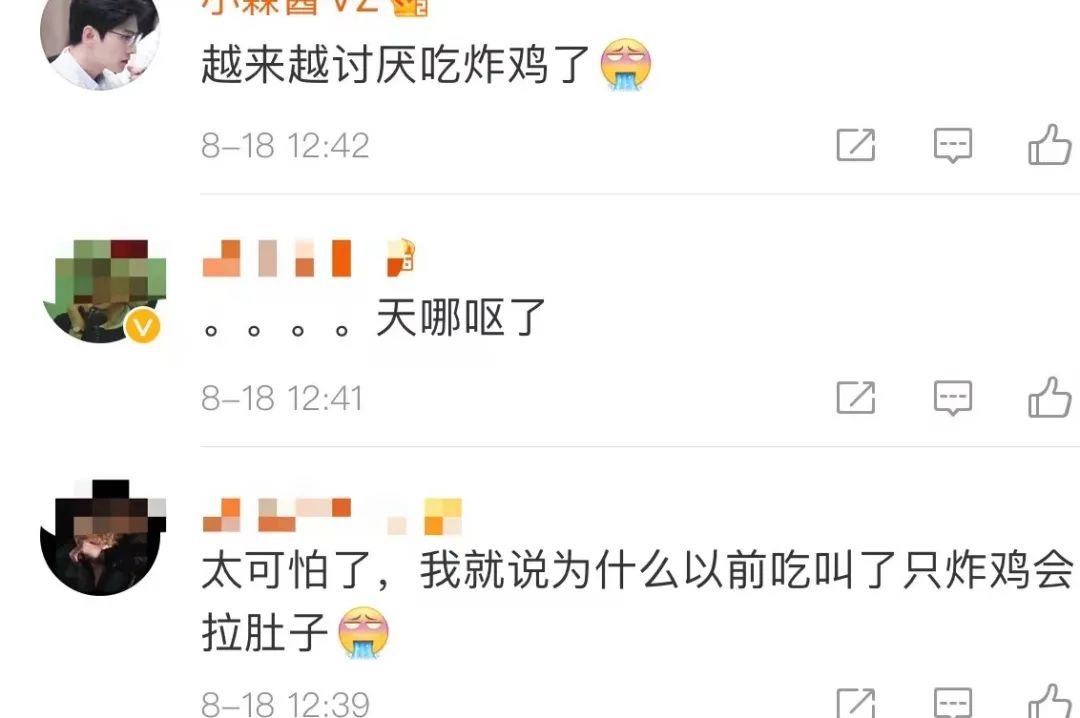Viewport: 1080px width, 718px height.
Task: Open avatar of the 越来越讨厌吃炸鸡了 commenter
Action: point(99,42)
